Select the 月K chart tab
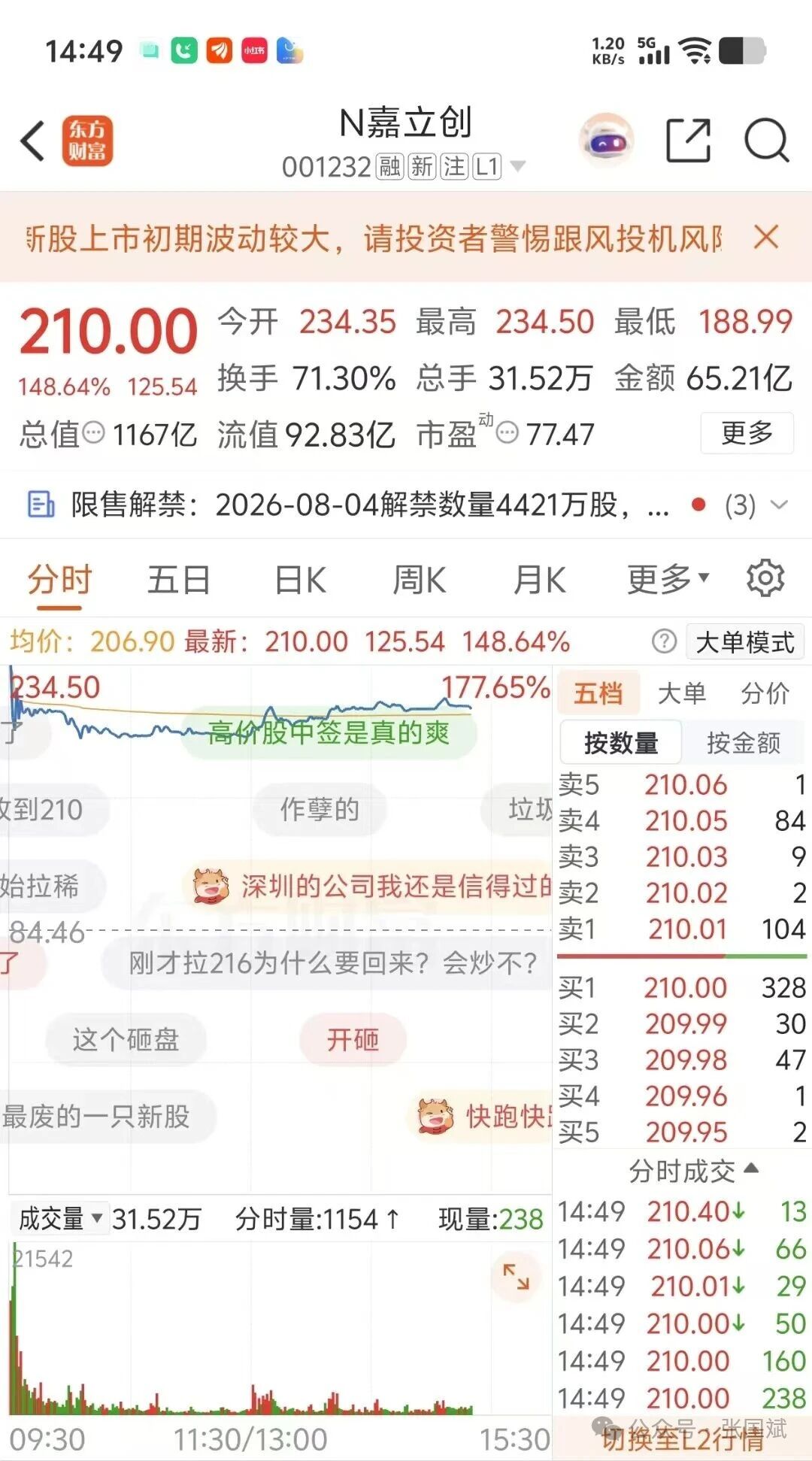The width and height of the screenshot is (812, 1461). click(x=540, y=580)
